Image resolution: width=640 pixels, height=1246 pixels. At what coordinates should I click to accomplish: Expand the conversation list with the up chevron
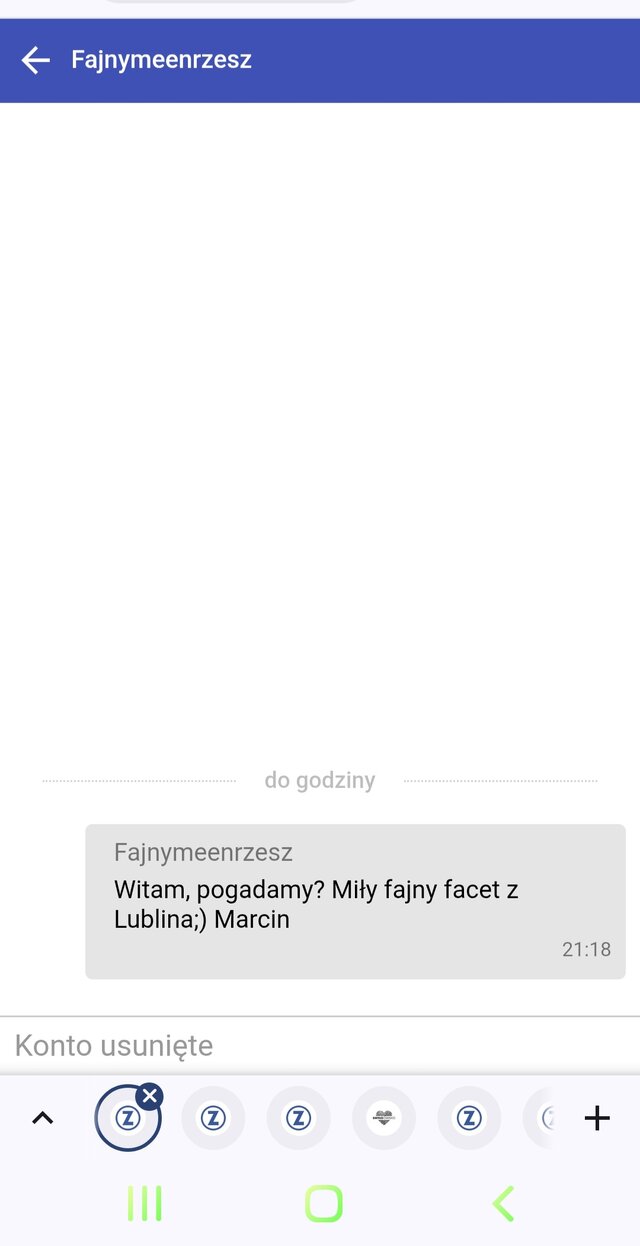click(x=42, y=1118)
